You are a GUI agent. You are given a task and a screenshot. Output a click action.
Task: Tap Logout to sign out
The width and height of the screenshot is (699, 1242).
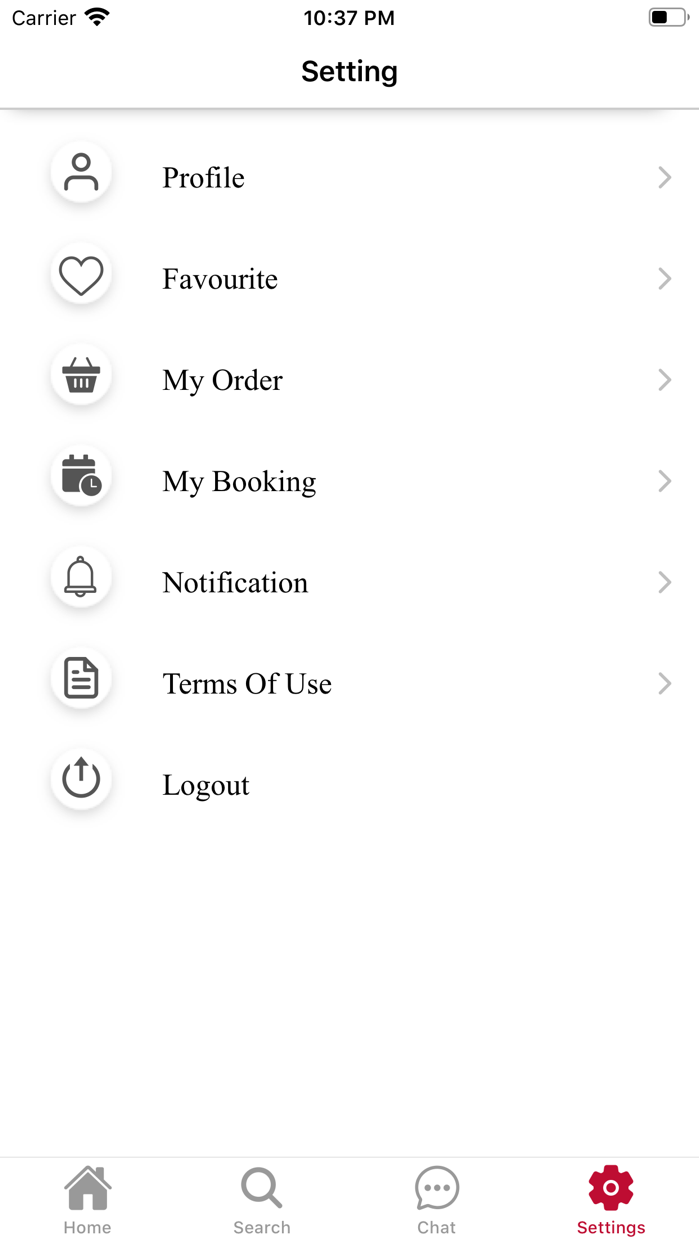pos(349,784)
